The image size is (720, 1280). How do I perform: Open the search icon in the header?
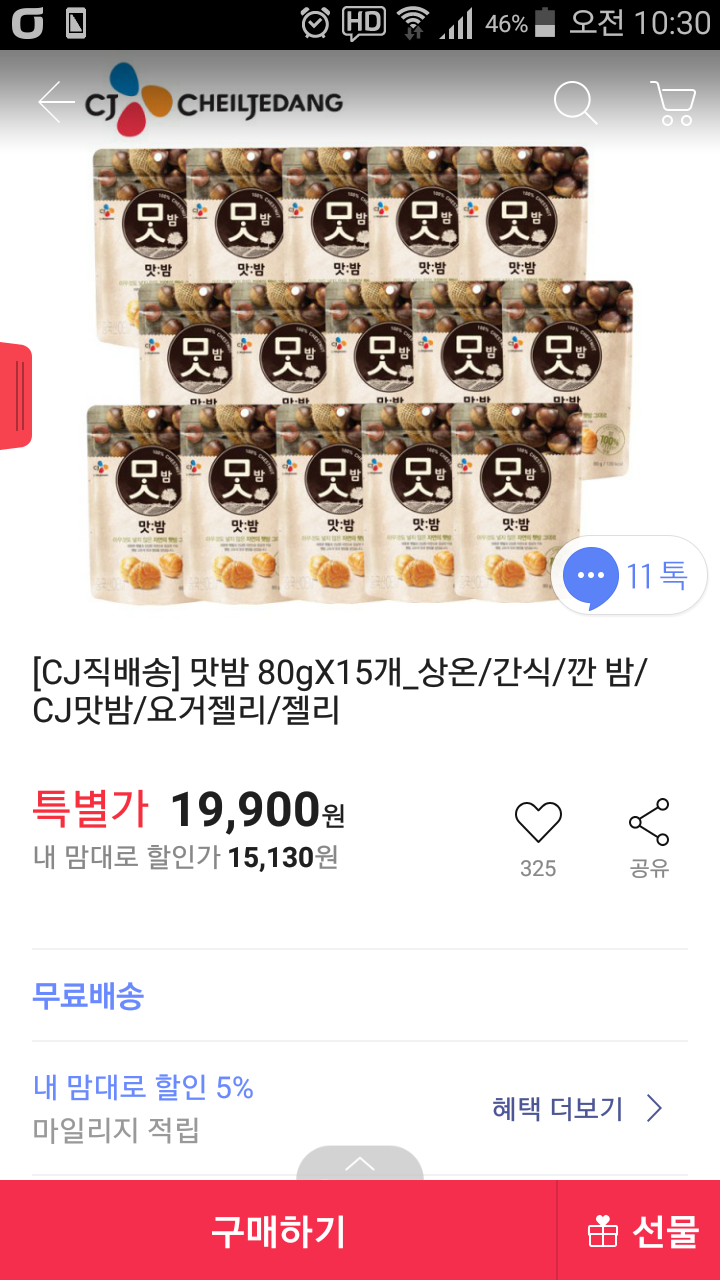[575, 101]
